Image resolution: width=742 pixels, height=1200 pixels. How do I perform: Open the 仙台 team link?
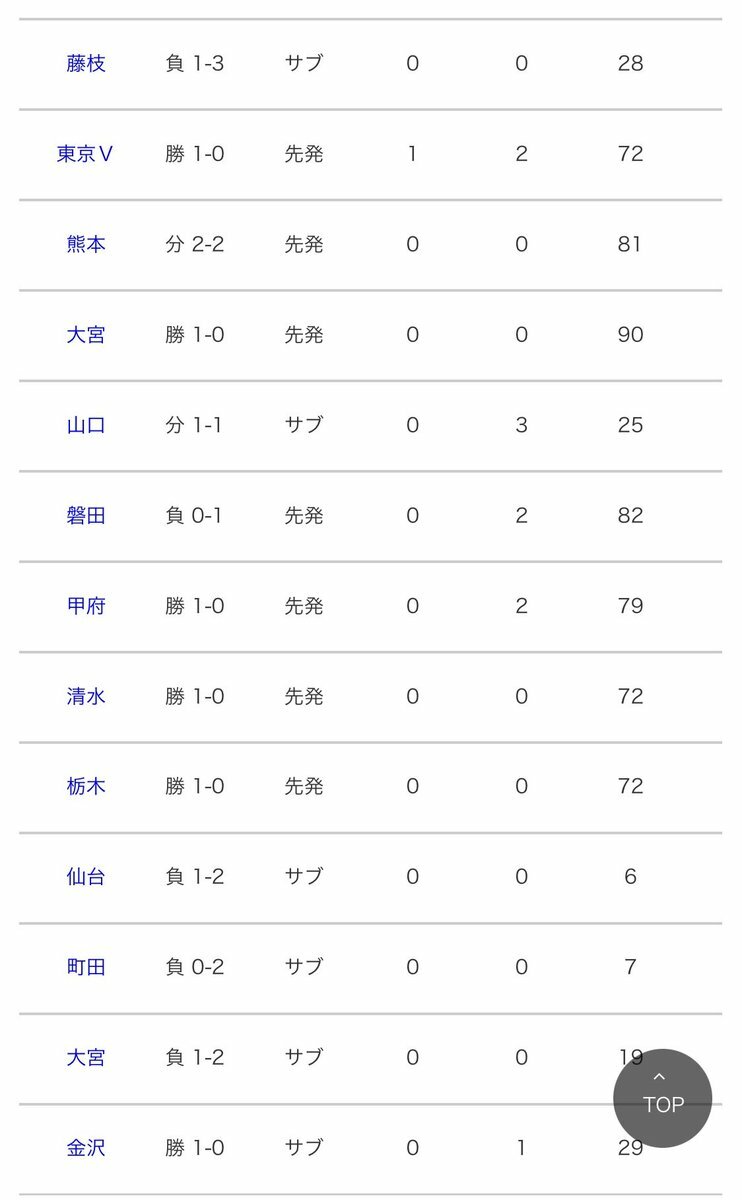86,877
